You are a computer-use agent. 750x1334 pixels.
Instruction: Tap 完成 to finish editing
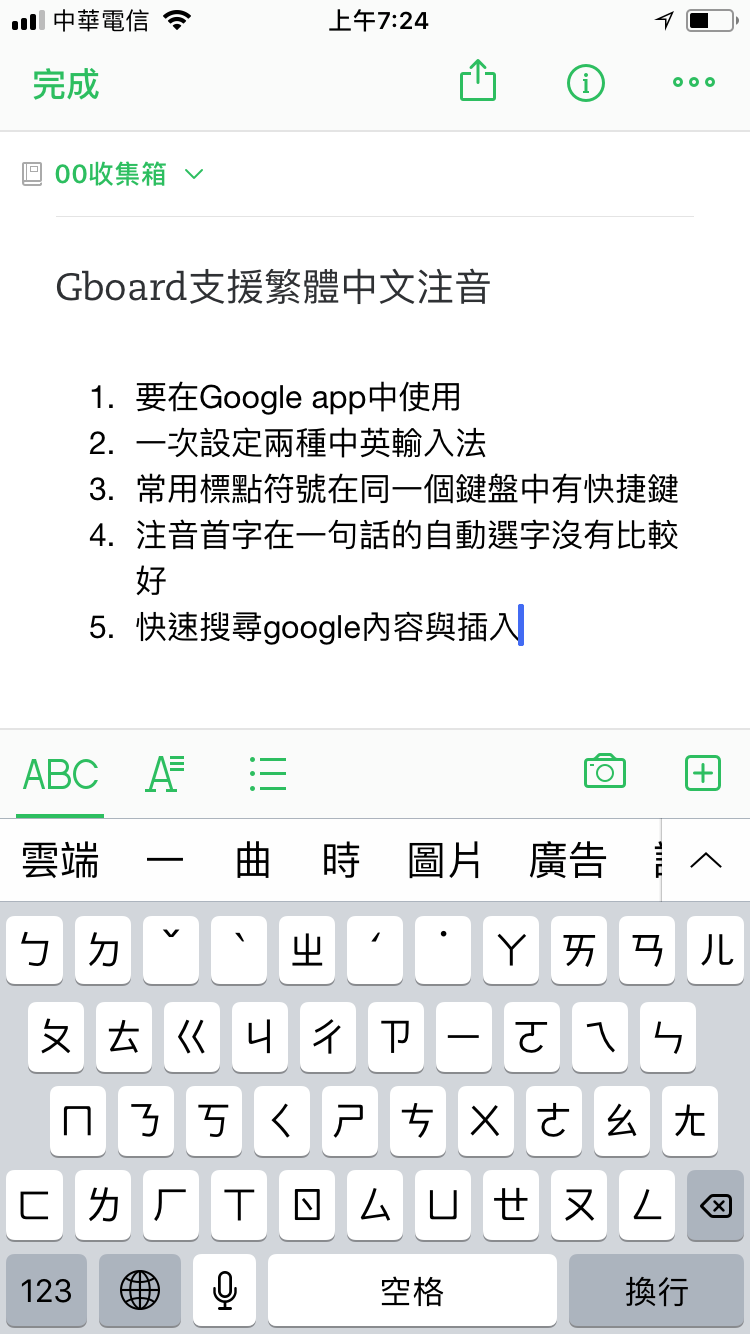point(66,84)
